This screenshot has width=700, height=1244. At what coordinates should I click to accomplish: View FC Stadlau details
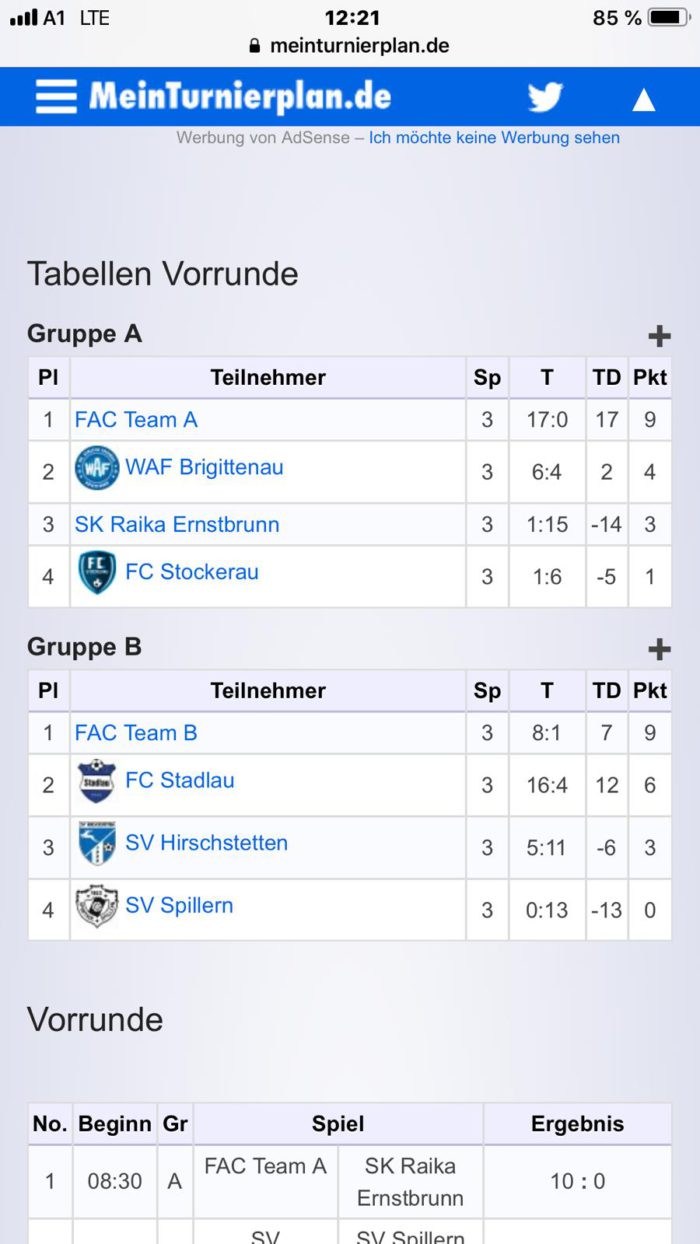point(179,780)
